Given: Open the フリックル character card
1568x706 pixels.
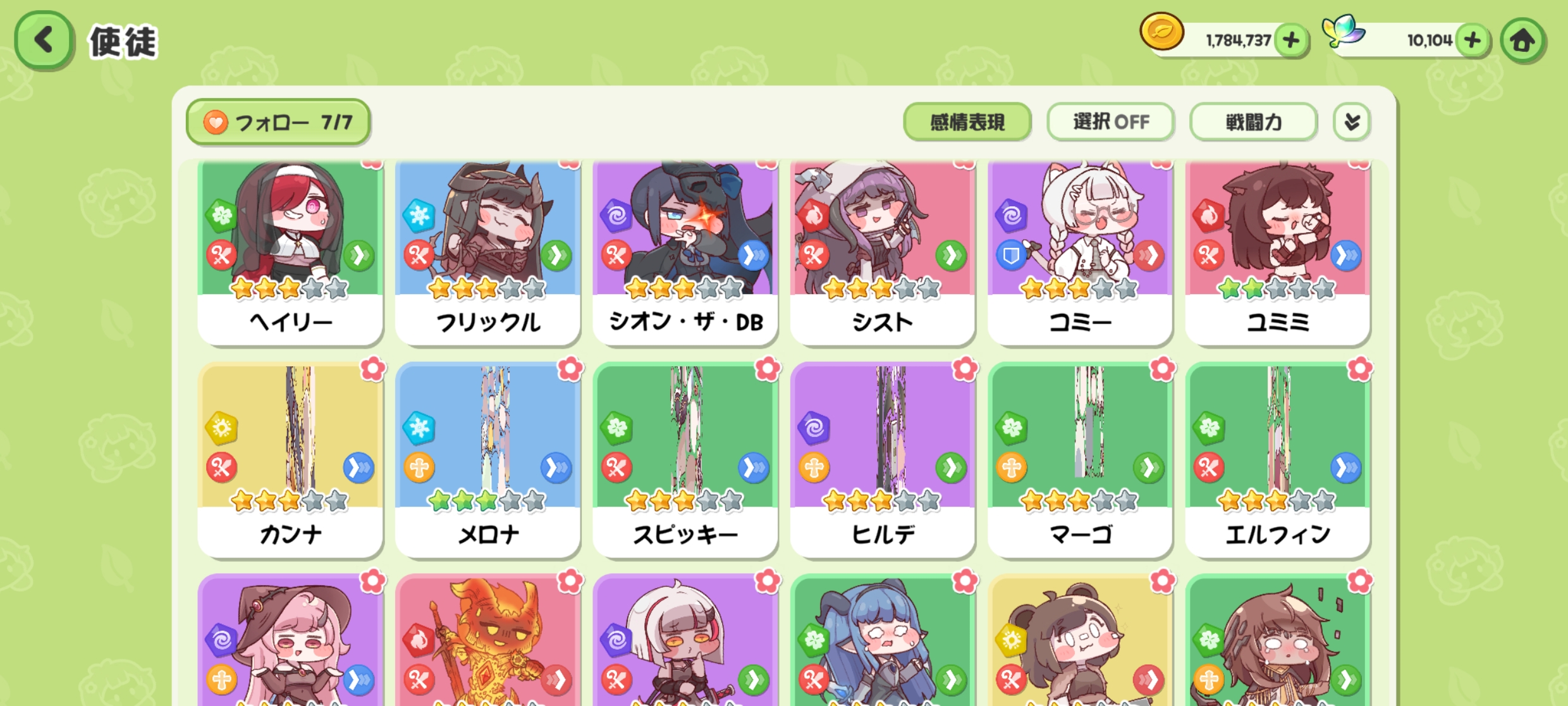Looking at the screenshot, I should [487, 253].
